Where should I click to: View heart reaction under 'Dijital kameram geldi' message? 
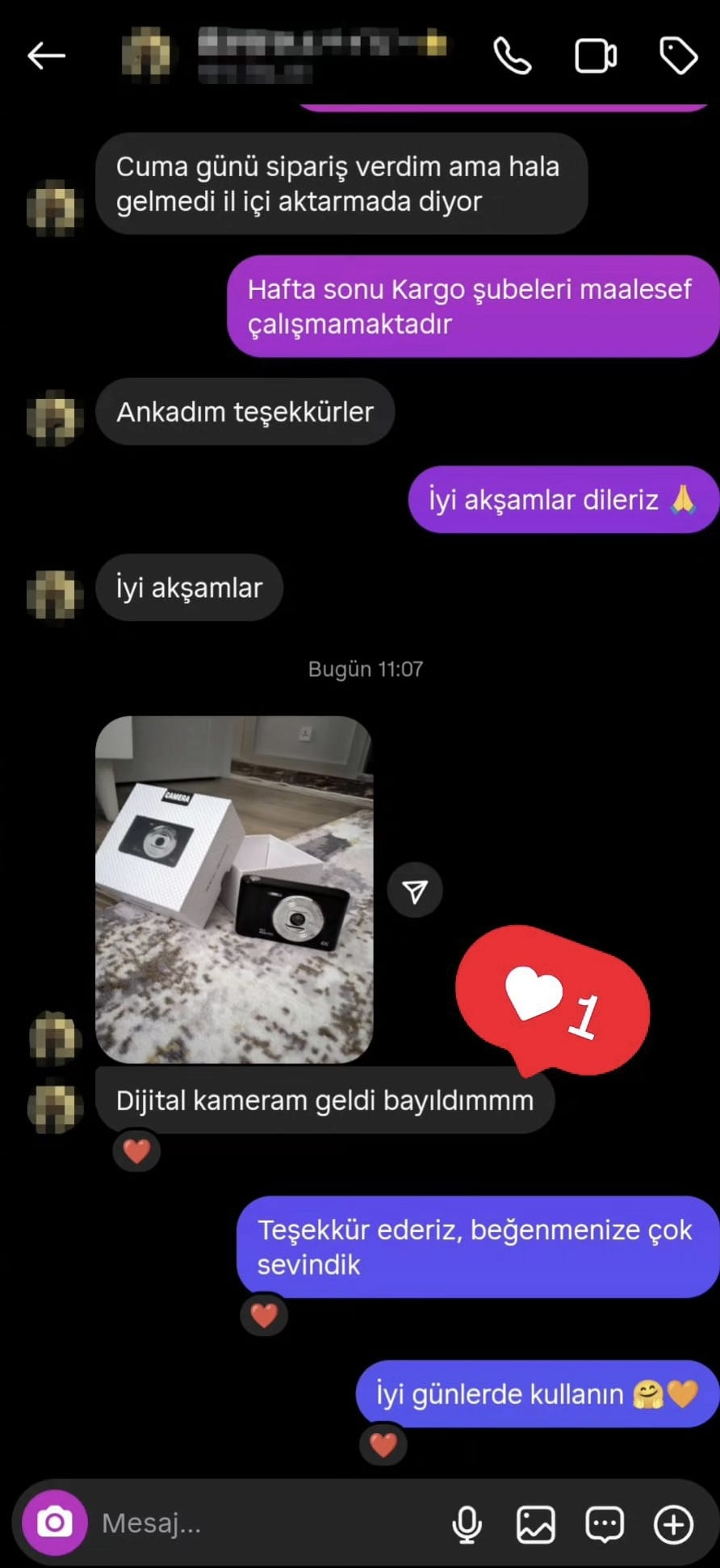136,1151
